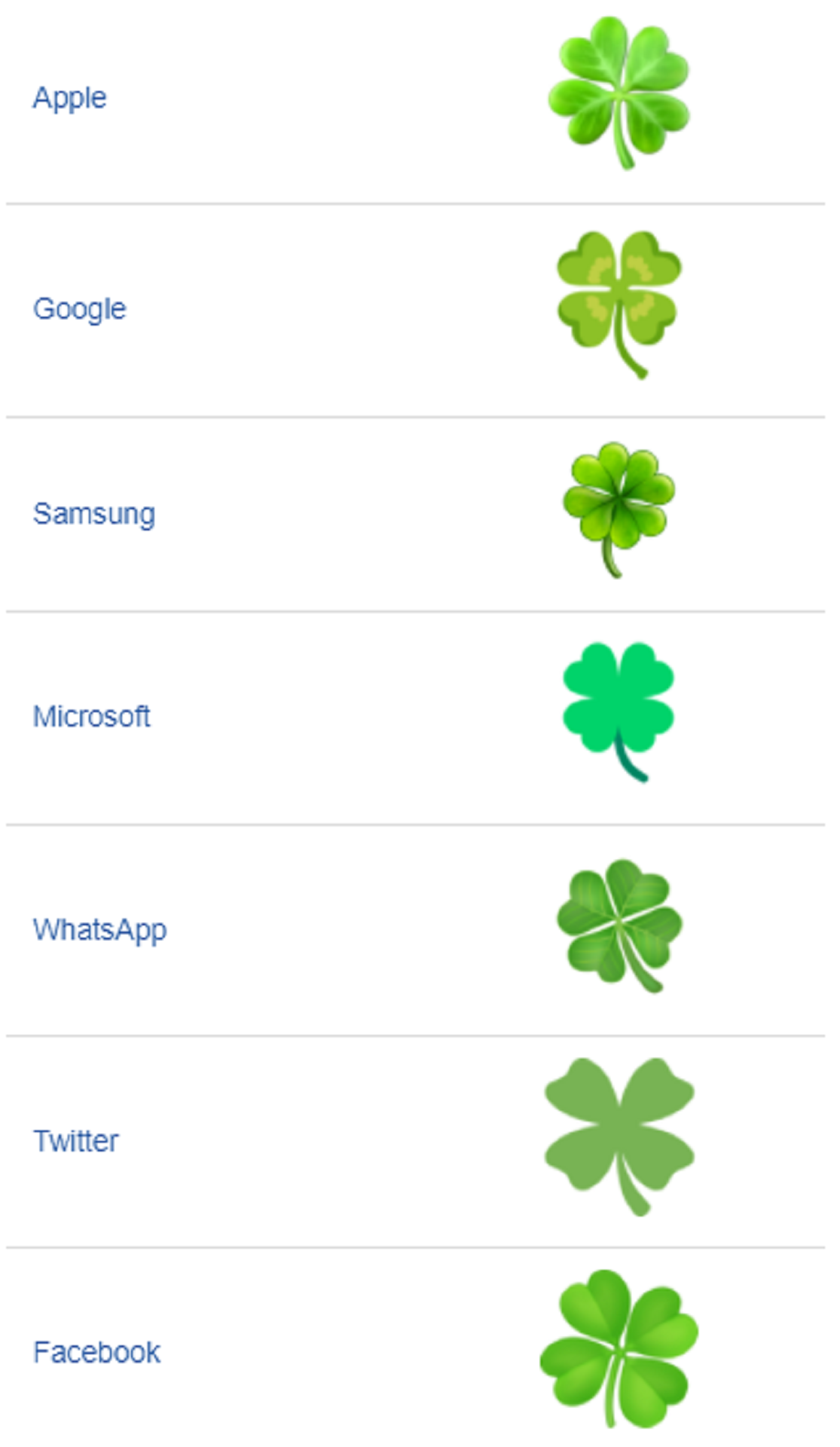Follow the Samsung link
Image resolution: width=840 pixels, height=1447 pixels.
pos(94,514)
